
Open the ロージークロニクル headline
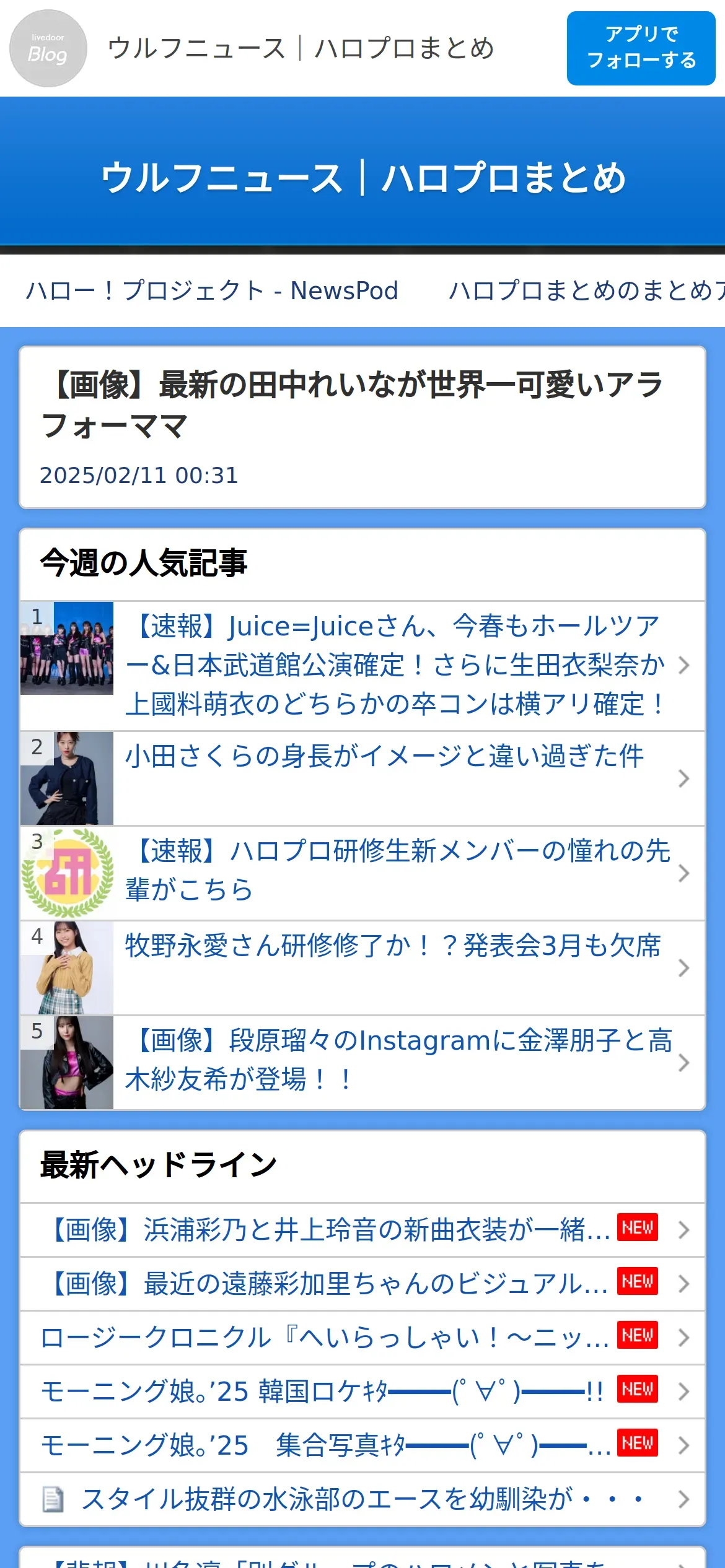(362, 1338)
